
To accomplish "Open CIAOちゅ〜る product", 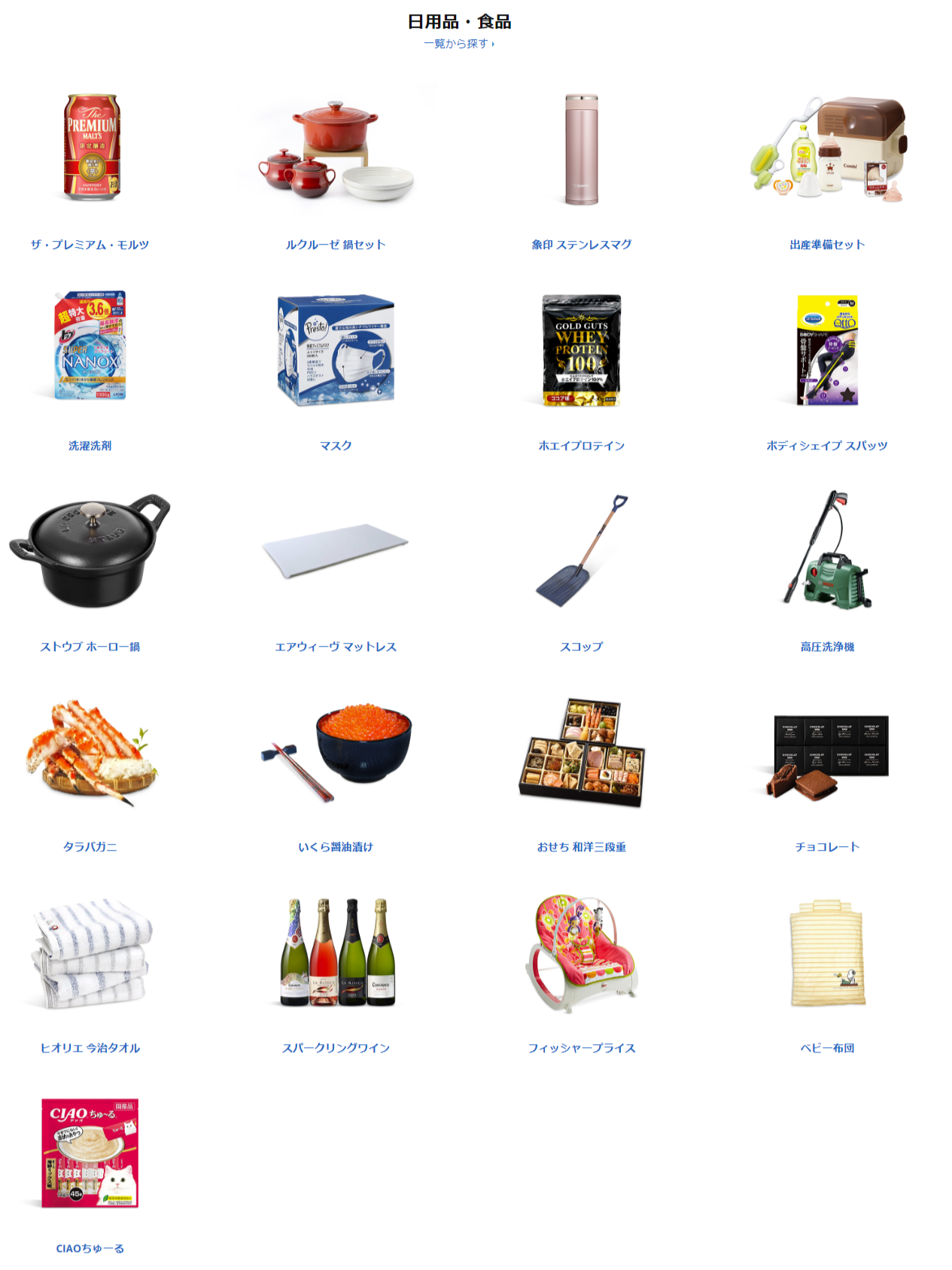I will click(90, 1248).
